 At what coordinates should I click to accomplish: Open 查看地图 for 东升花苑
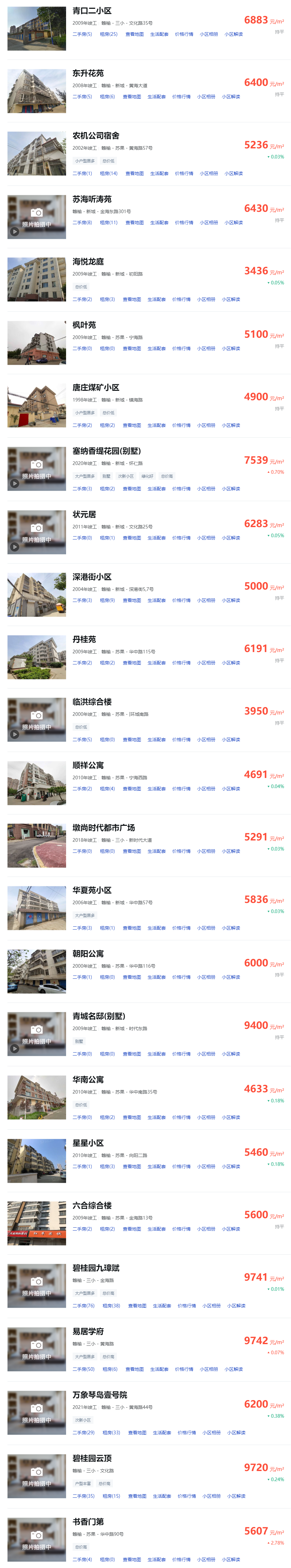coord(132,97)
